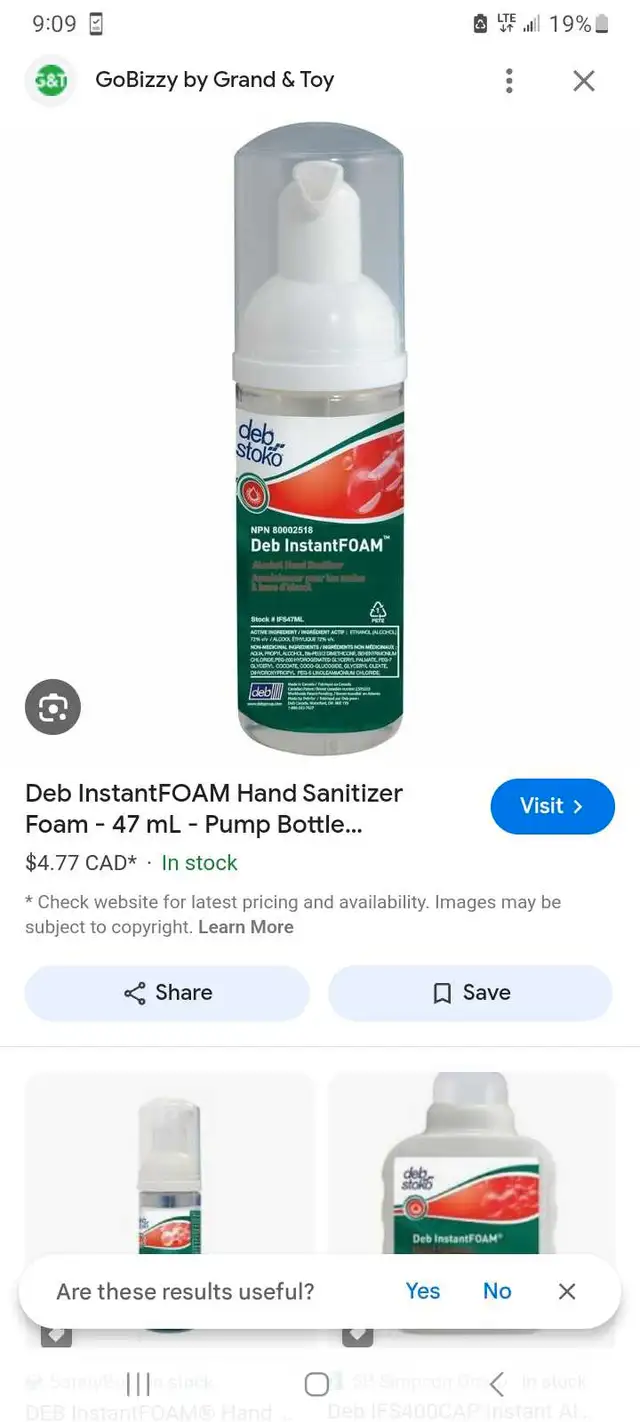Open the Learn More link
This screenshot has height=1422, width=640.
click(x=246, y=927)
